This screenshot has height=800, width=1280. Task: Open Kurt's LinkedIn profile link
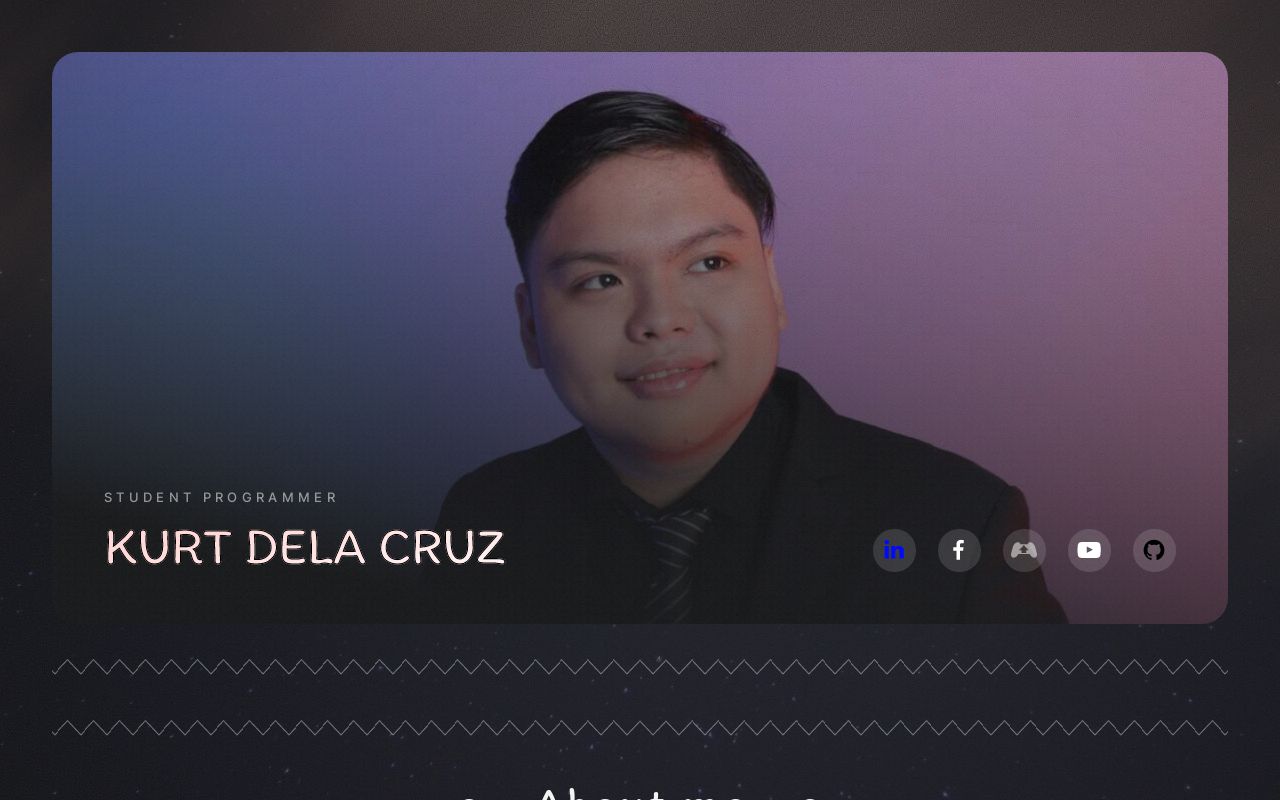point(894,550)
